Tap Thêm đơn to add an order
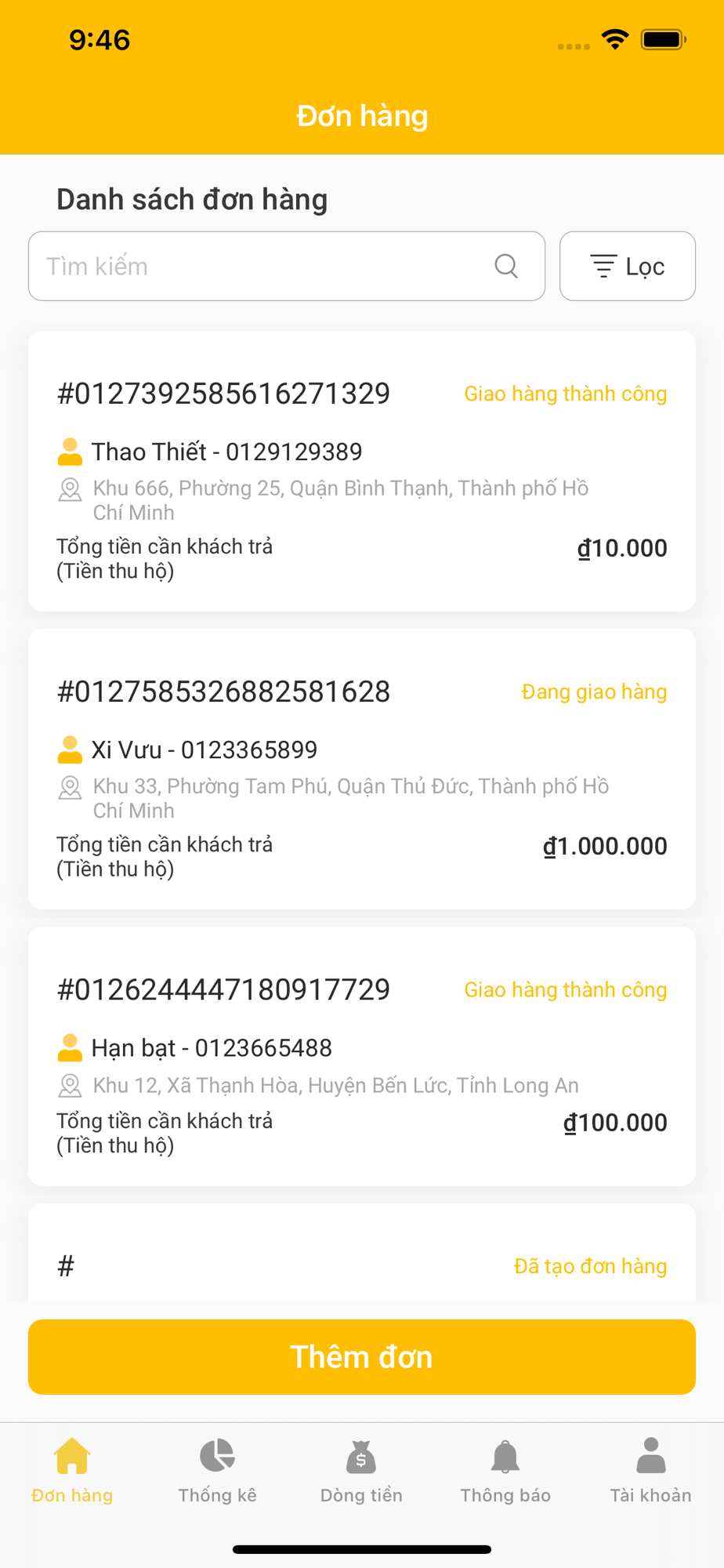The height and width of the screenshot is (1568, 724). pyautogui.click(x=362, y=1357)
